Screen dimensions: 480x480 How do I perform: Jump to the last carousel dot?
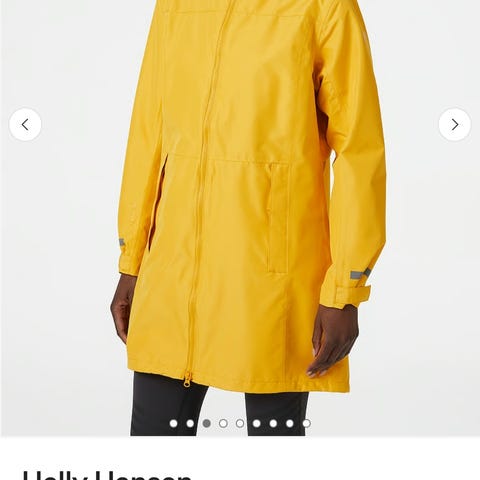click(306, 423)
